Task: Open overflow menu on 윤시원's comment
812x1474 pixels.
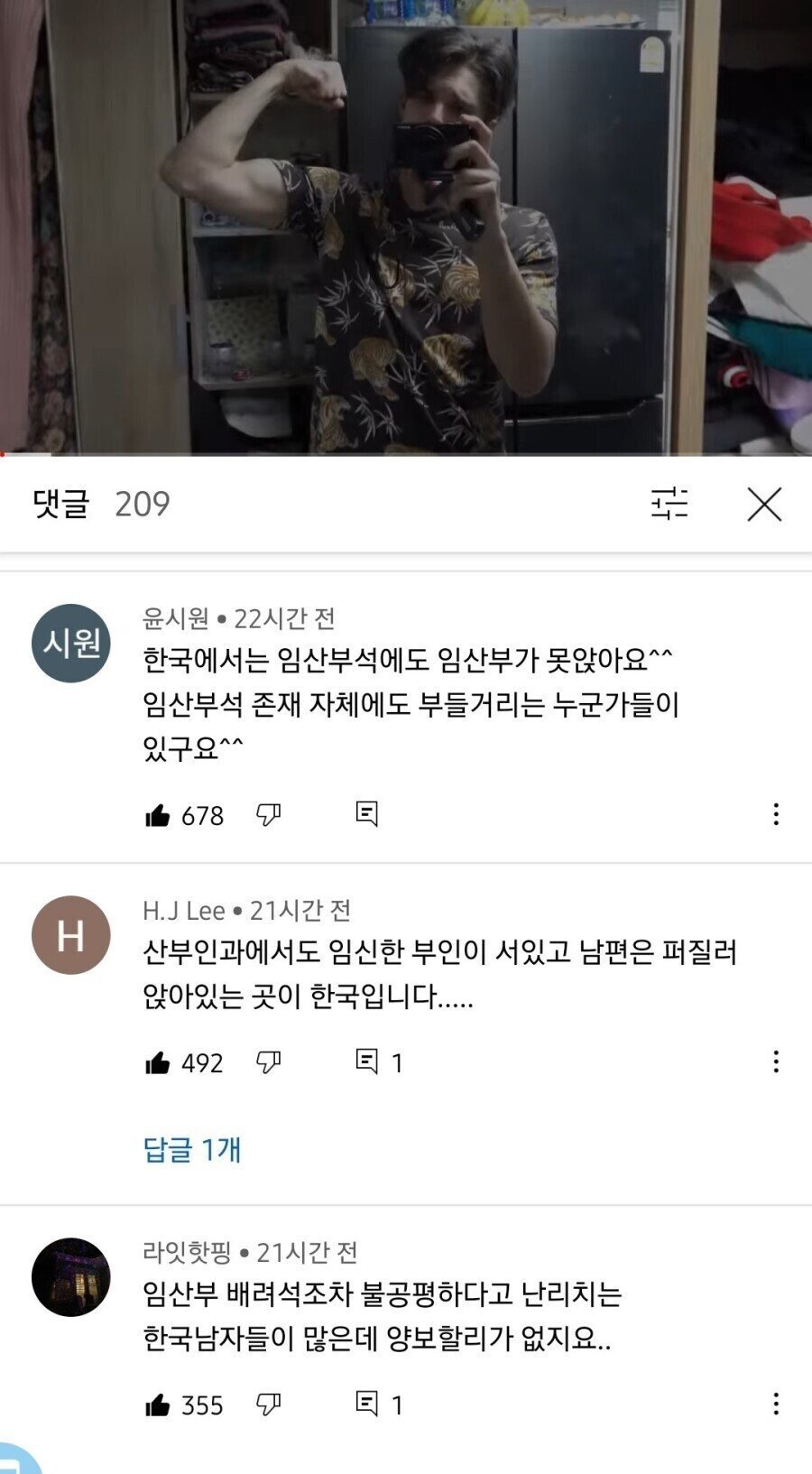Action: point(776,814)
